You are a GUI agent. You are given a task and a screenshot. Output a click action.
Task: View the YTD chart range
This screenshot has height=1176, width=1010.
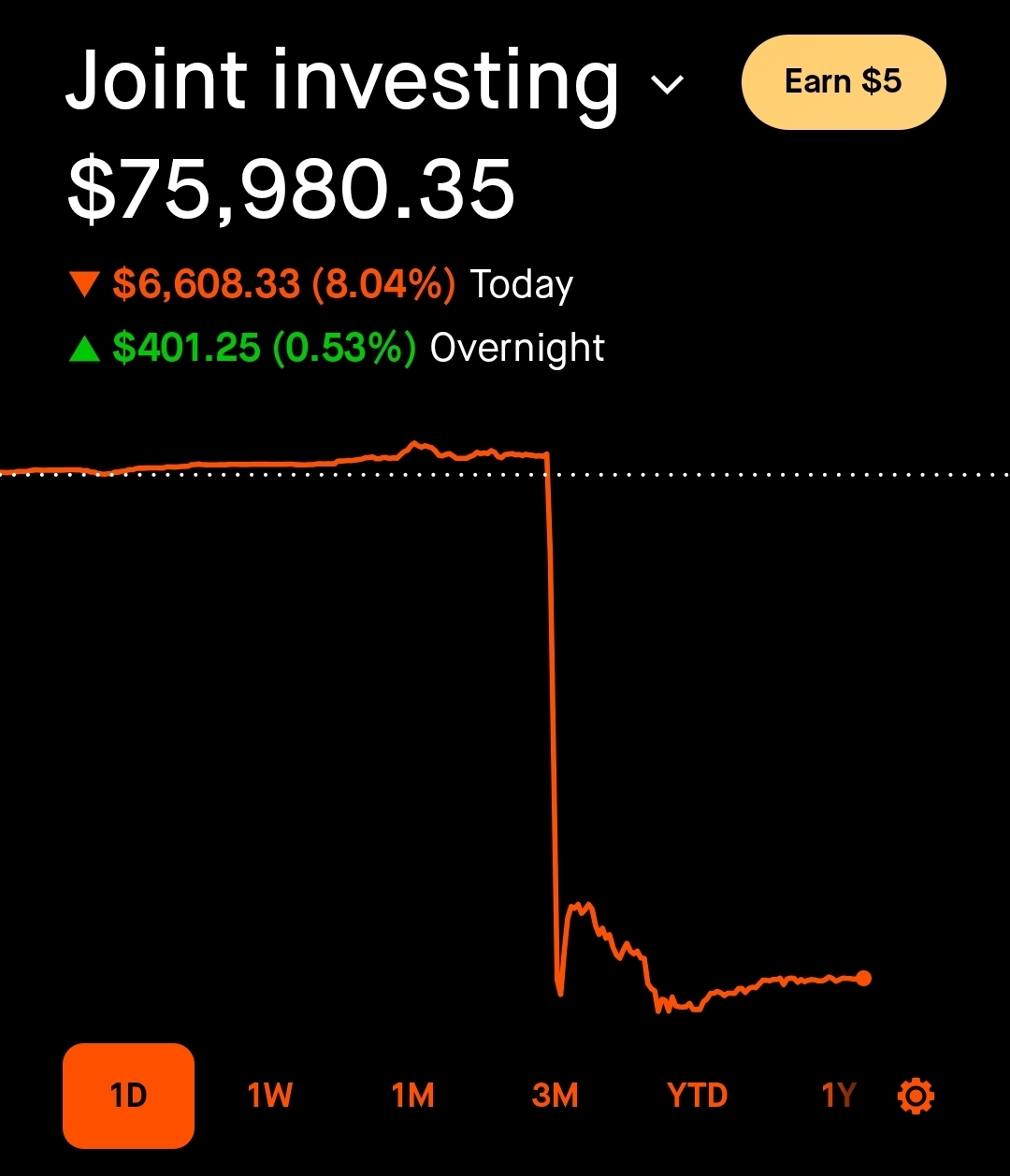[697, 1095]
